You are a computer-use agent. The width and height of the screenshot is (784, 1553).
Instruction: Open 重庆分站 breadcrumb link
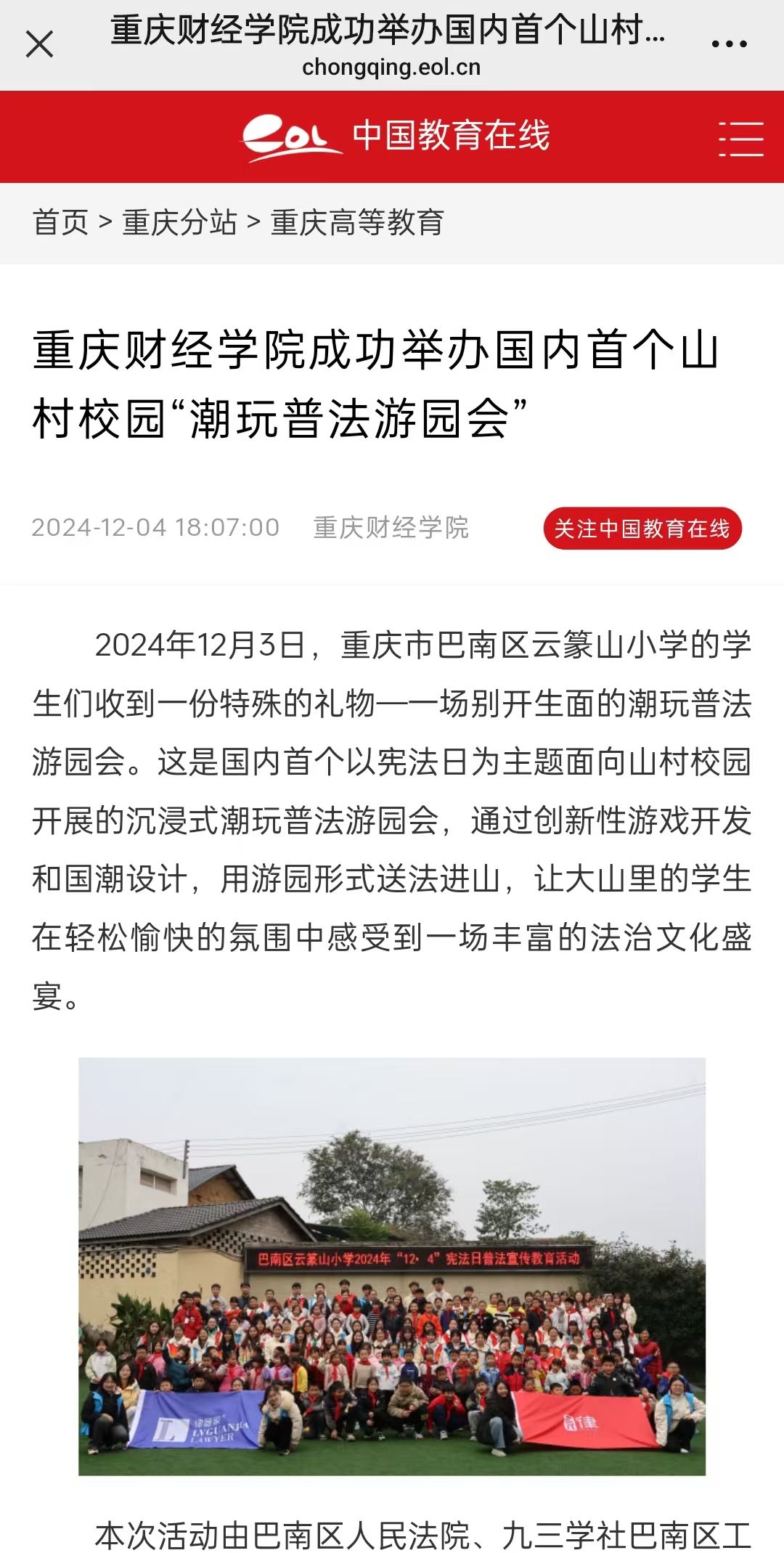[x=179, y=222]
